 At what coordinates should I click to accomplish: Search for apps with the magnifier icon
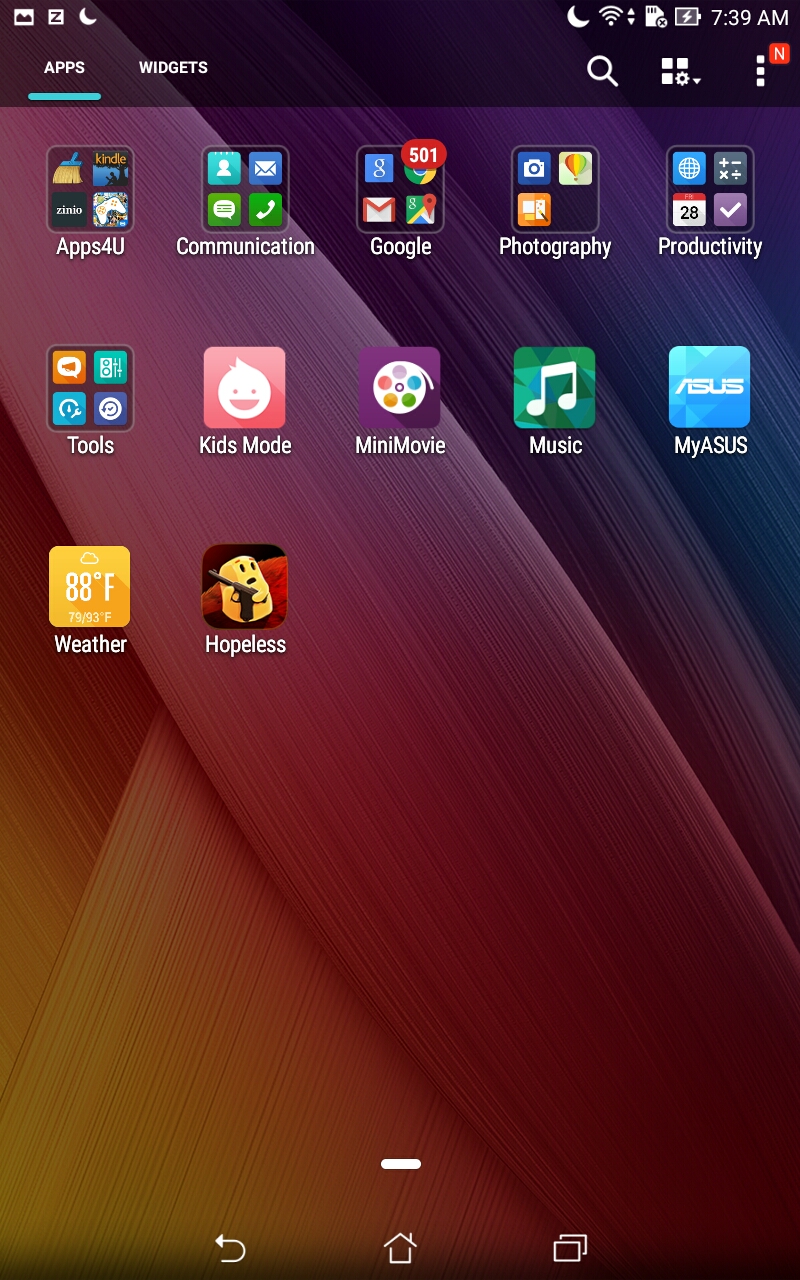[x=602, y=70]
